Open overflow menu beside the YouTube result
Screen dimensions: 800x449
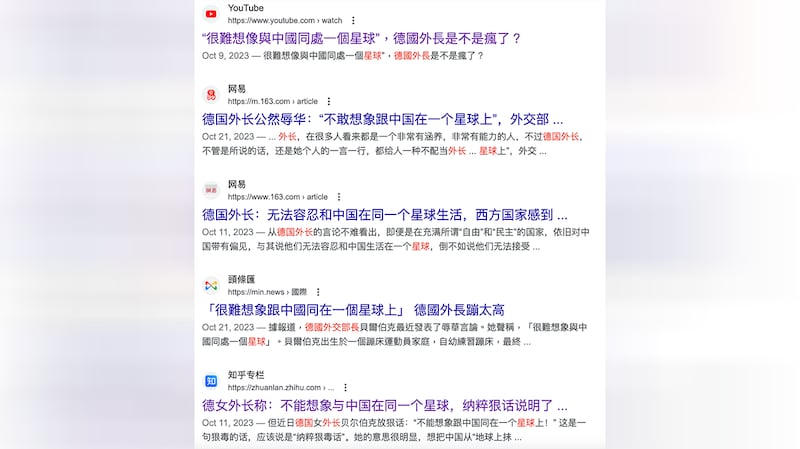[353, 20]
